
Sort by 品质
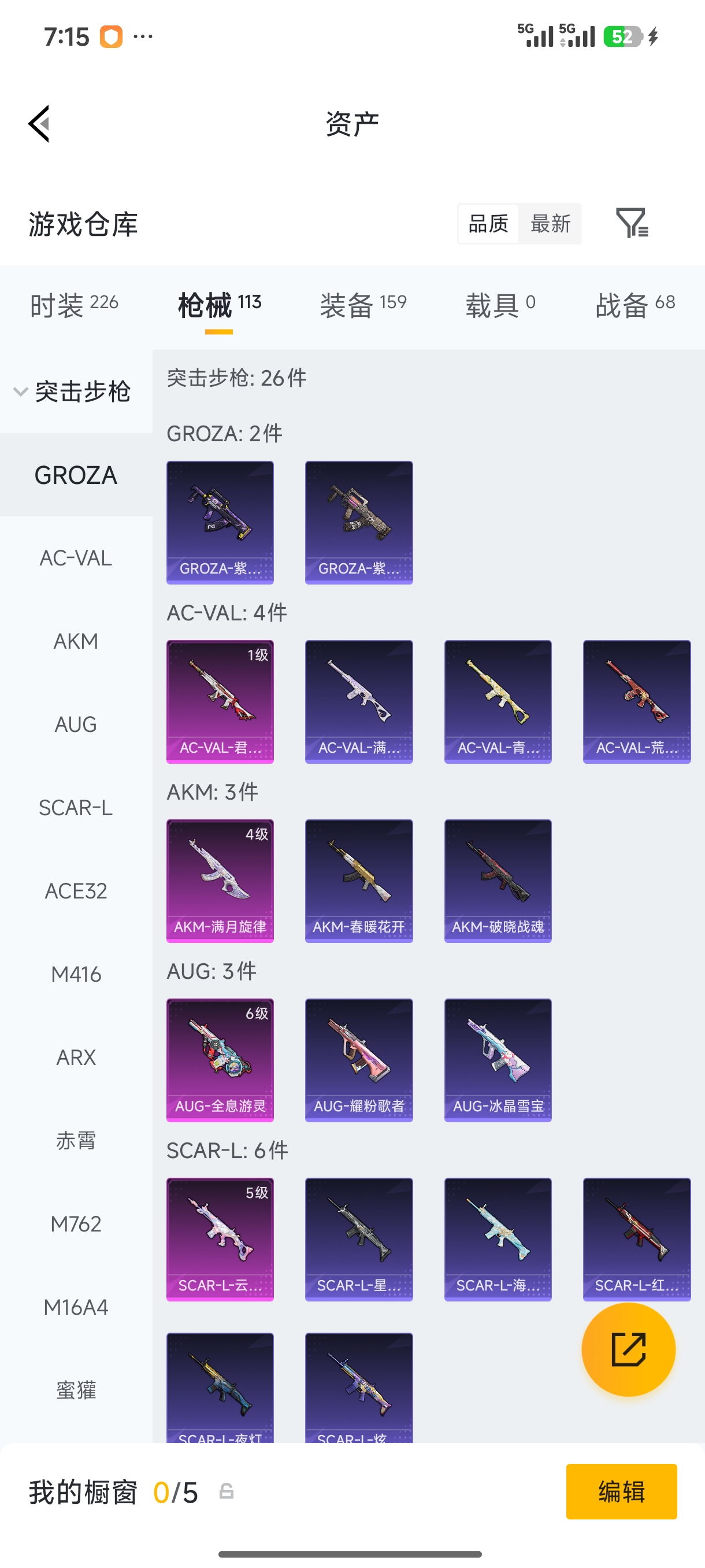(x=488, y=223)
